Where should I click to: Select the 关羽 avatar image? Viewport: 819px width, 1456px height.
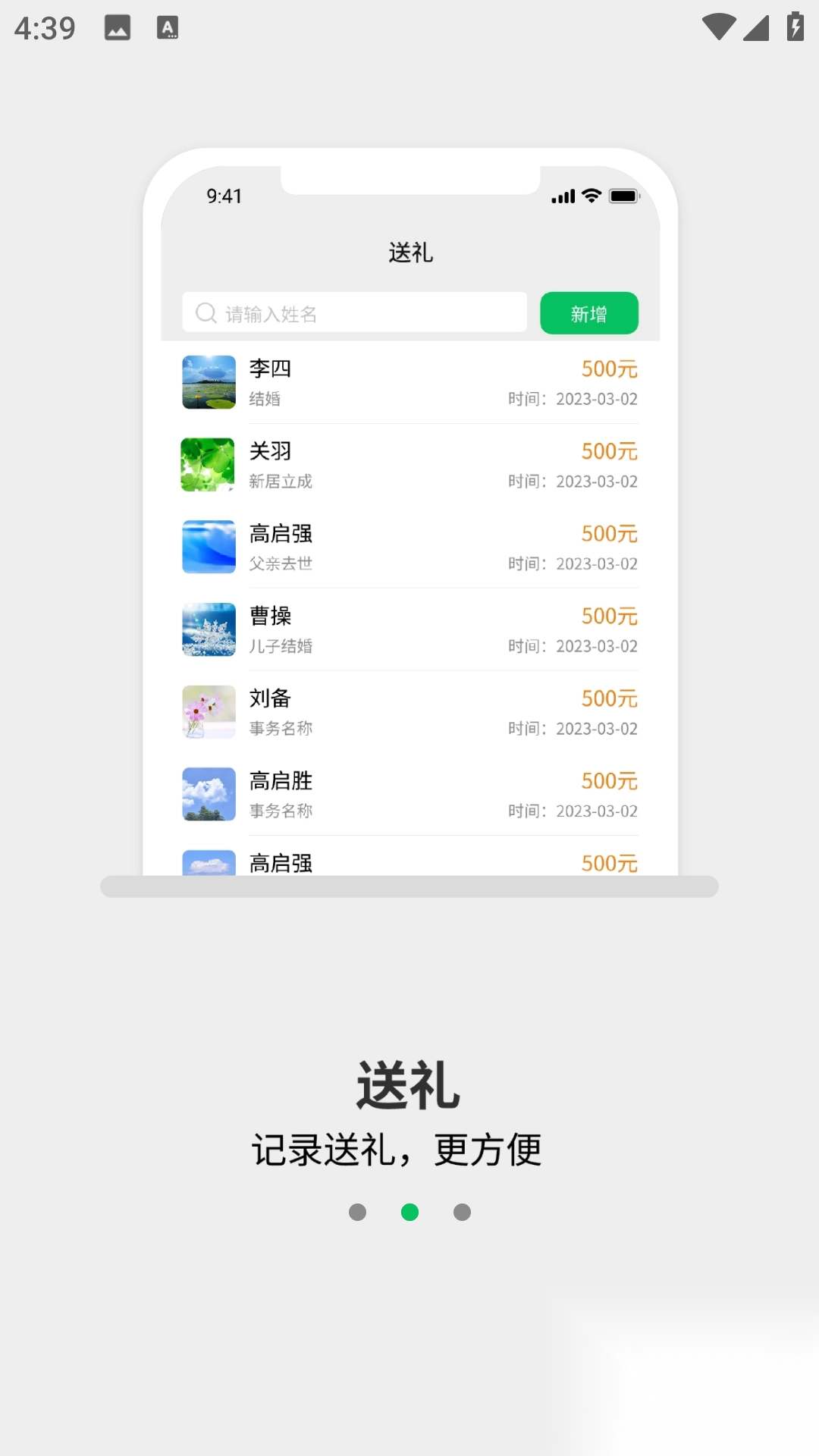click(x=208, y=465)
